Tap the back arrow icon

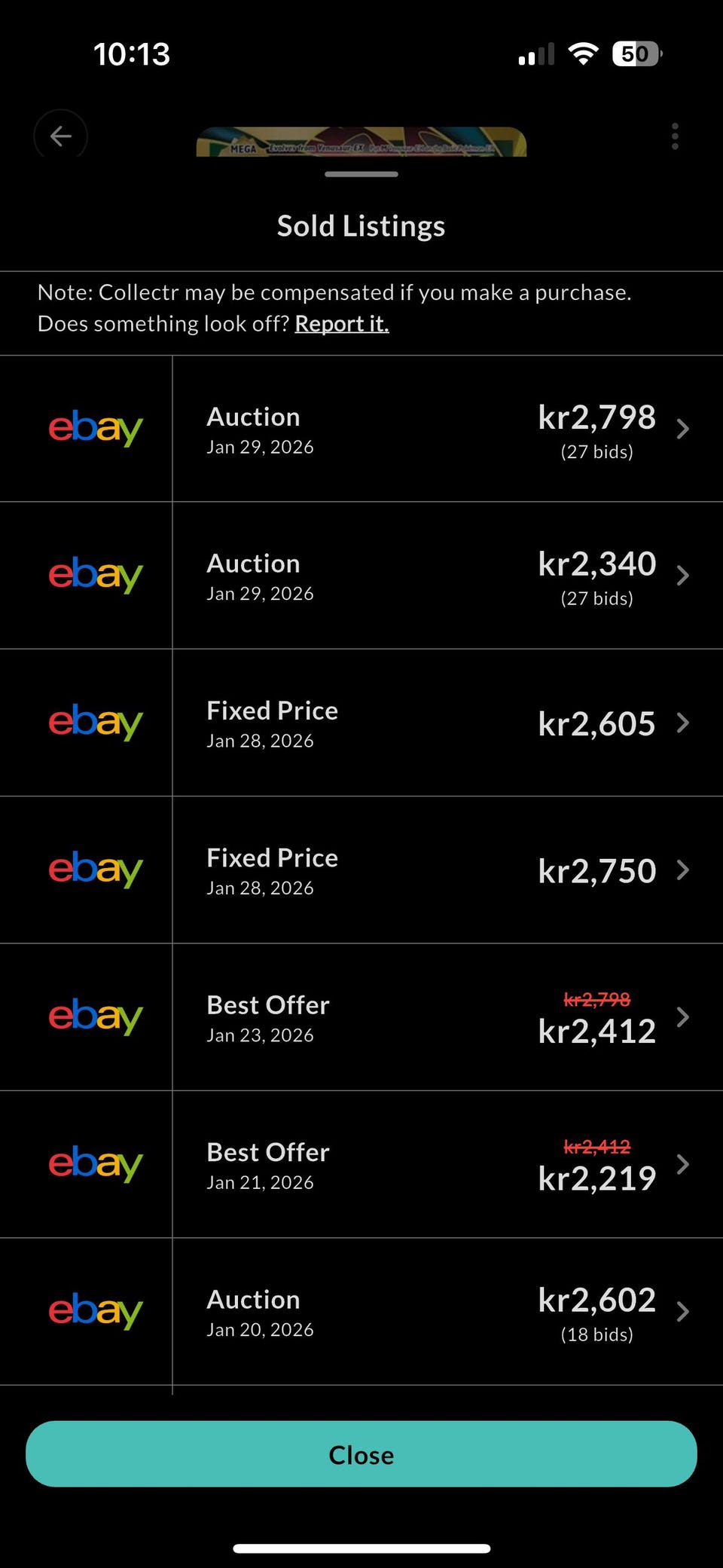click(60, 136)
